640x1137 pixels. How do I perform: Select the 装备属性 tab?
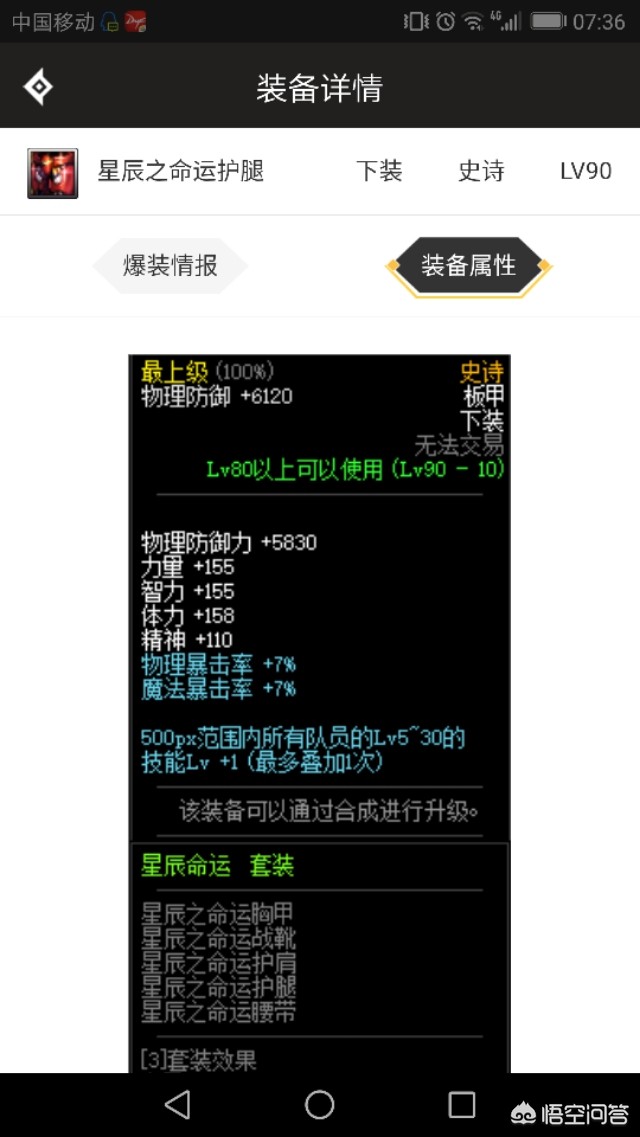point(469,266)
